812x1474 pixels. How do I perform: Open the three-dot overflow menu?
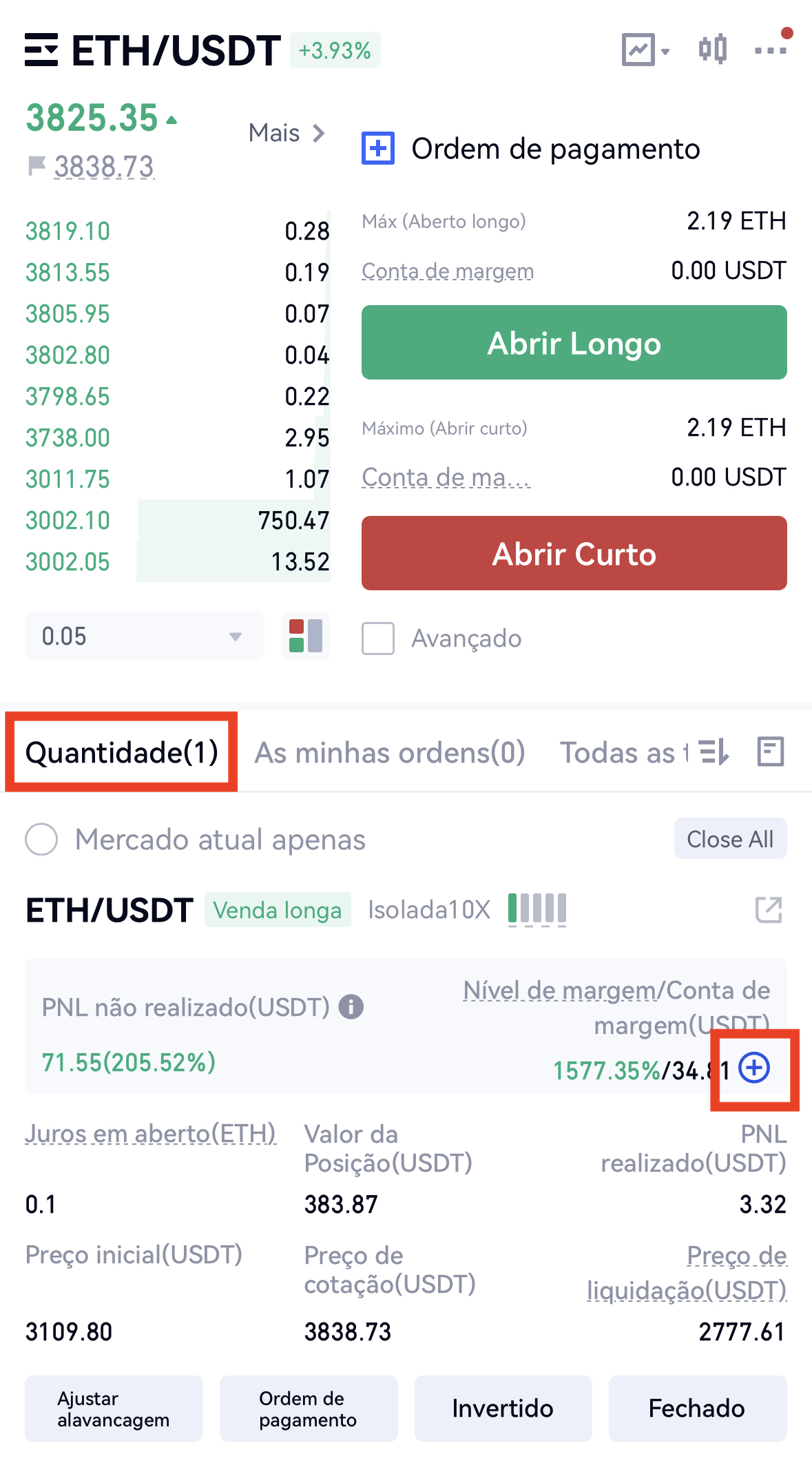(x=771, y=50)
